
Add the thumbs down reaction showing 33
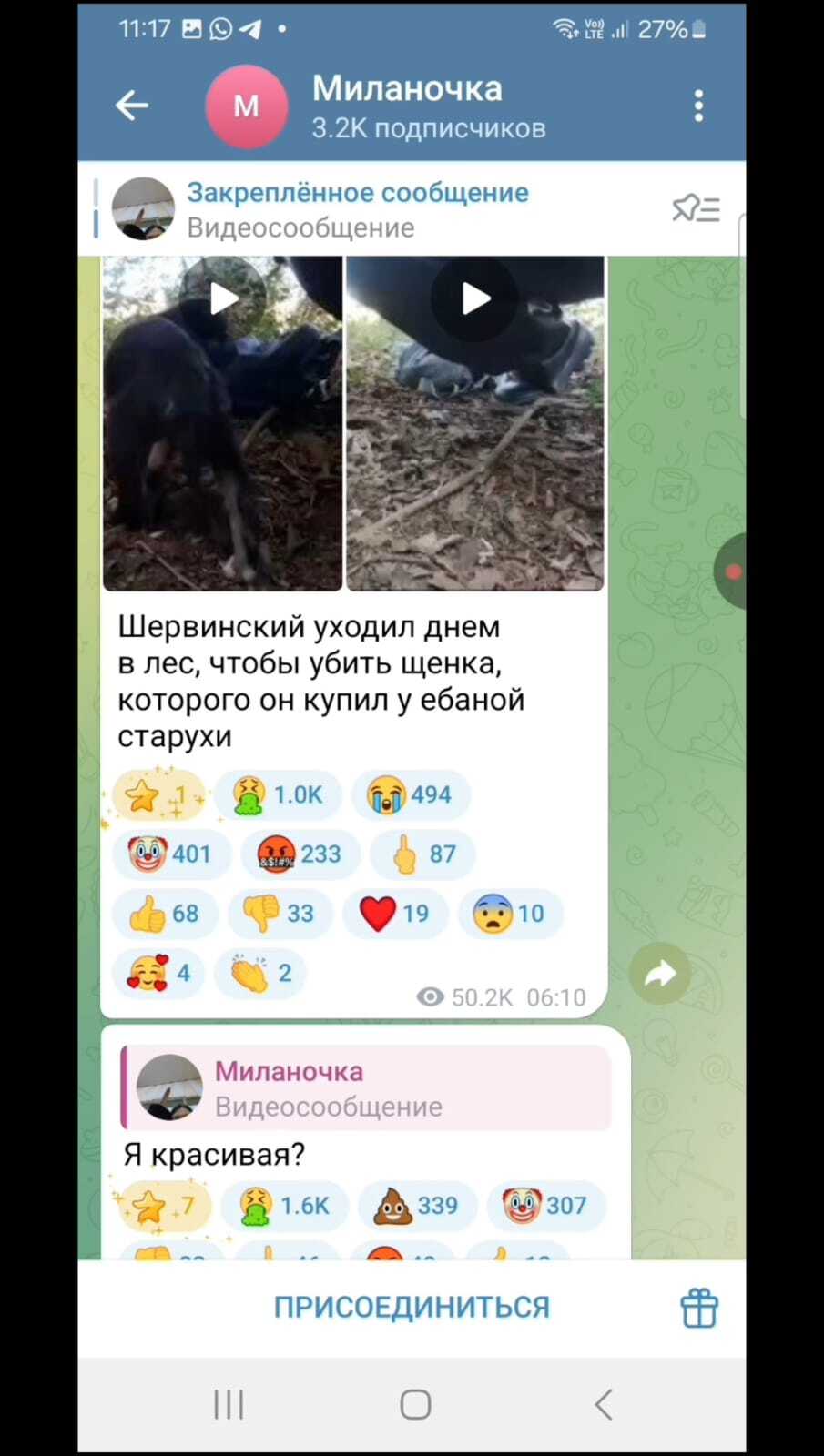[x=279, y=914]
